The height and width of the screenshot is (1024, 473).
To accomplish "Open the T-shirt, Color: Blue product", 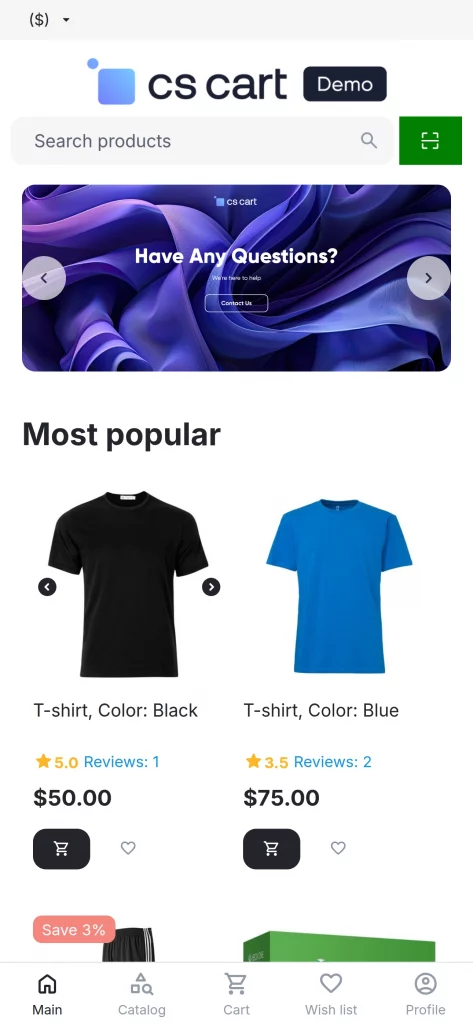I will point(321,711).
